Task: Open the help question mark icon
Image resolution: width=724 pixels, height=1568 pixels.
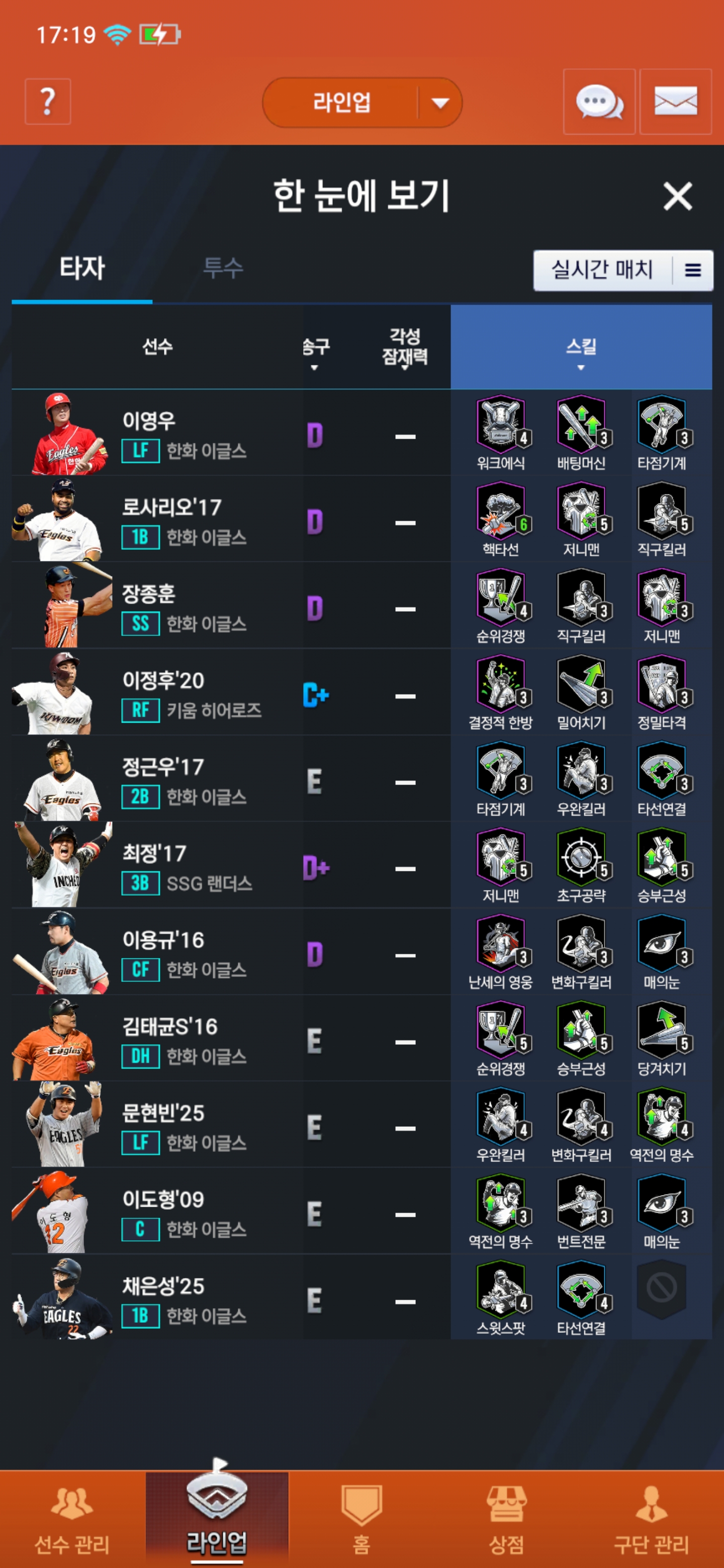Action: click(47, 102)
